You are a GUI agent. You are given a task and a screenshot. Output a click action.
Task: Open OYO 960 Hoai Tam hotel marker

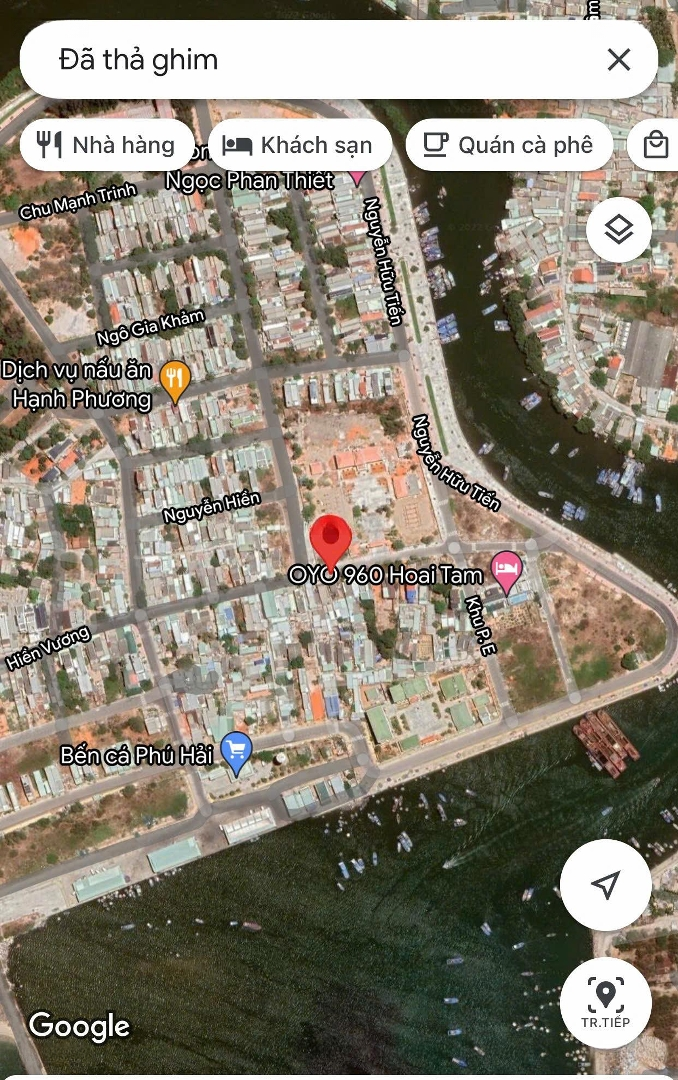508,572
